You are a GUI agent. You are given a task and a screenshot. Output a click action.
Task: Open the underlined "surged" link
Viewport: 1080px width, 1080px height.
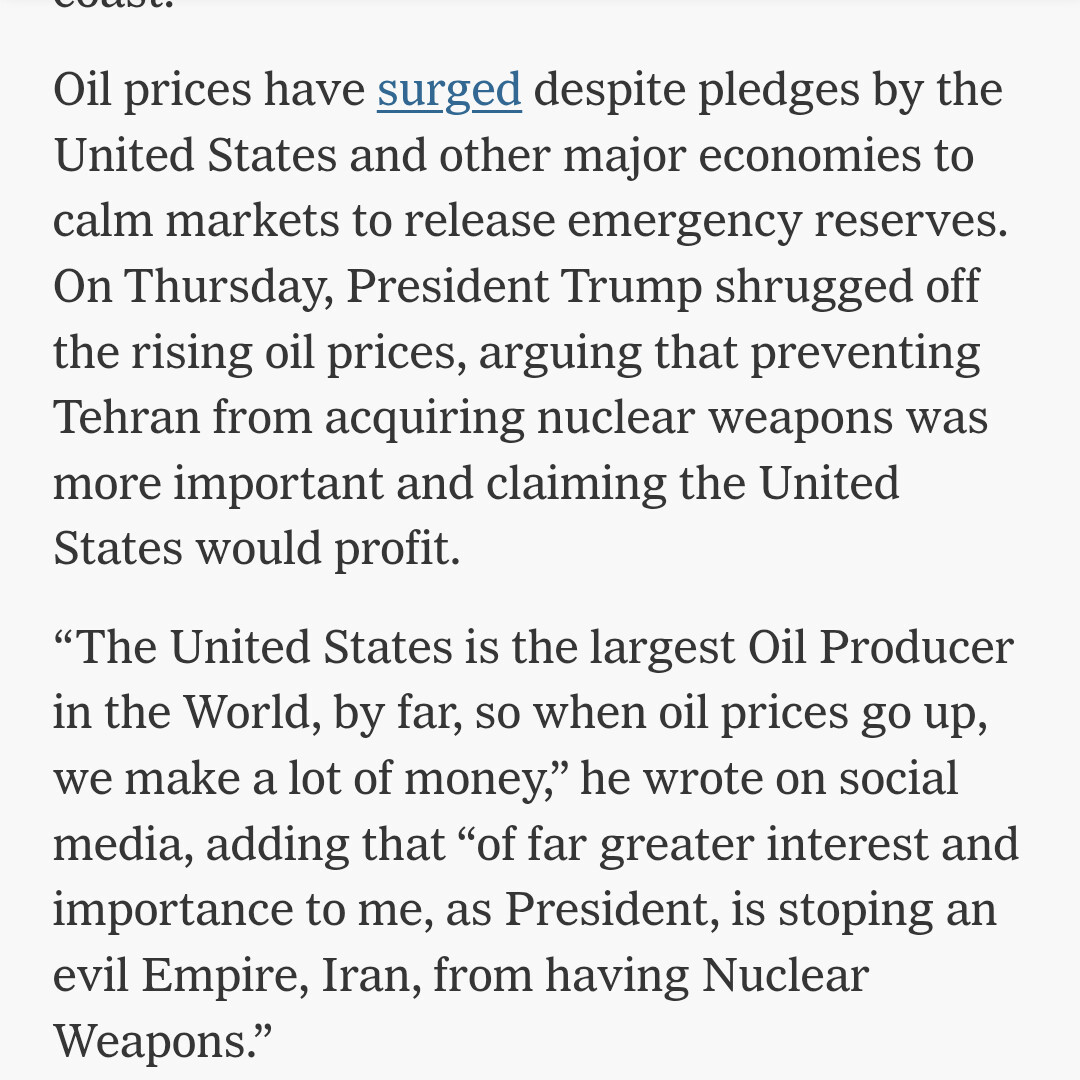point(449,92)
